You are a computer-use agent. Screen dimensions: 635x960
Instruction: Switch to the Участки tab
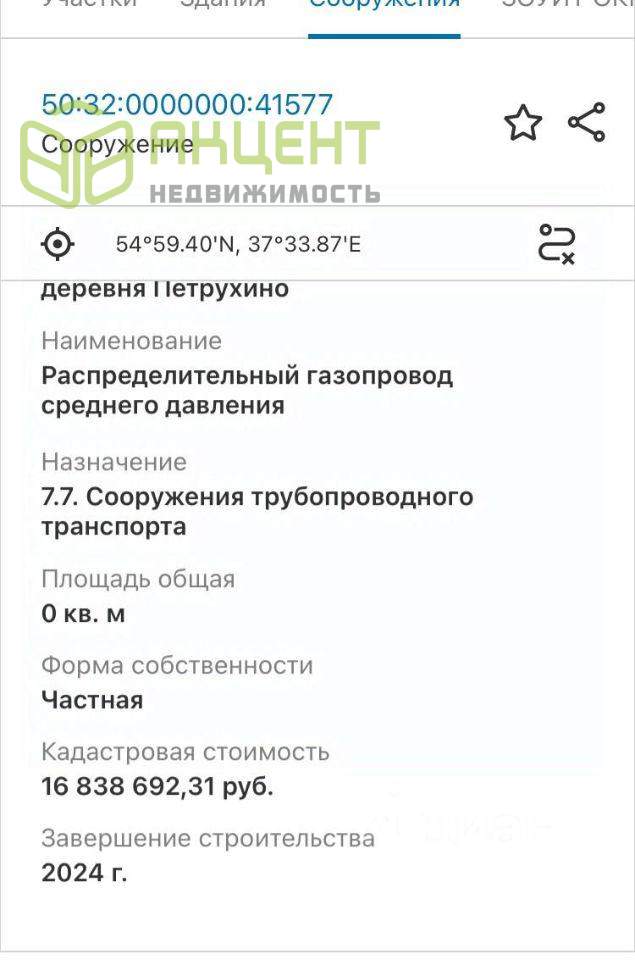pos(90,5)
